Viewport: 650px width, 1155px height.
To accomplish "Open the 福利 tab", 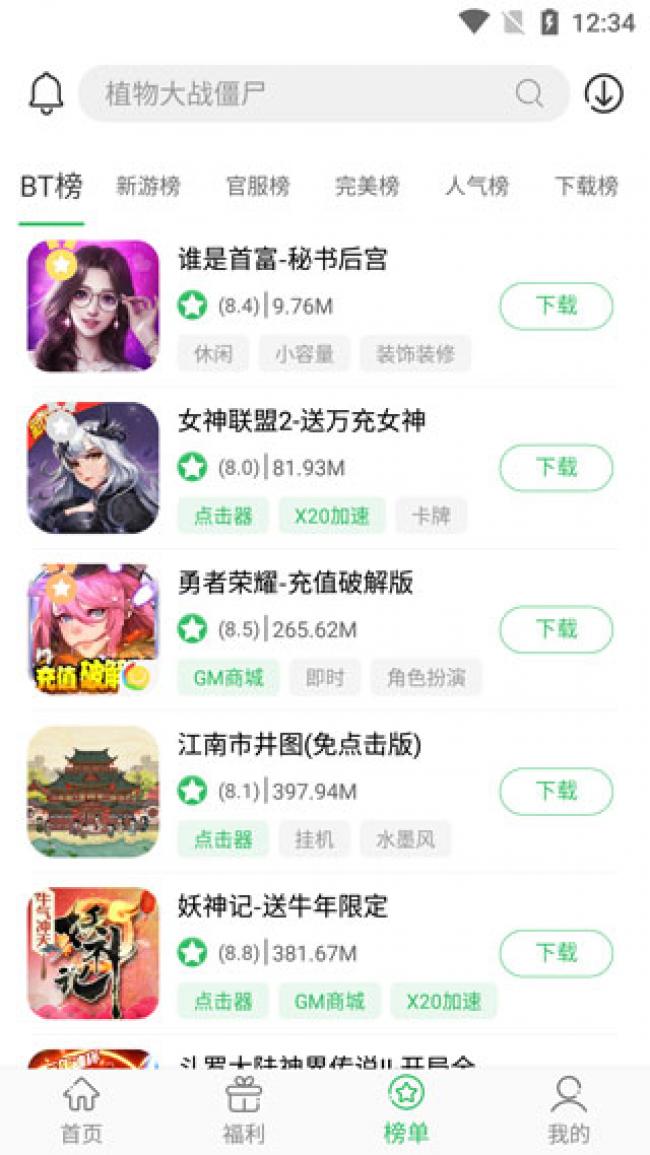I will [x=244, y=1110].
